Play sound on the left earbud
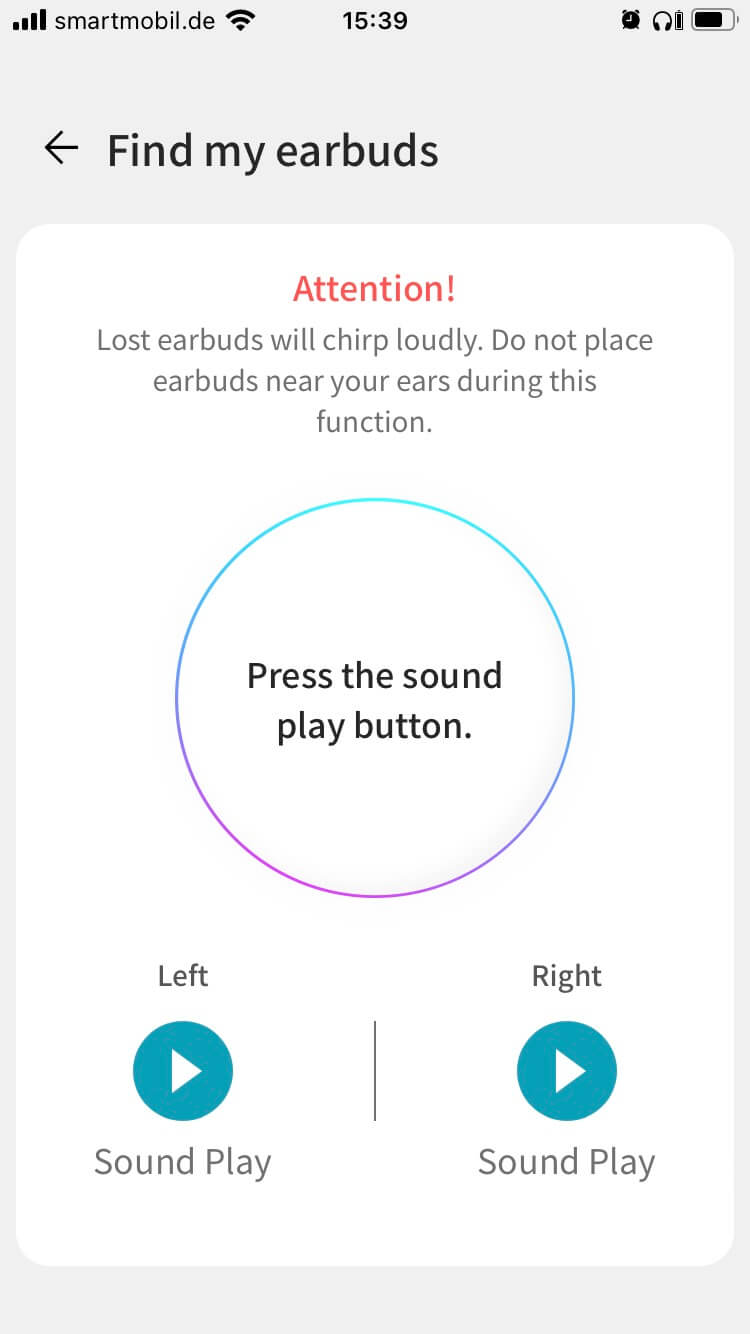Screen dimensions: 750x1334 pos(183,1071)
